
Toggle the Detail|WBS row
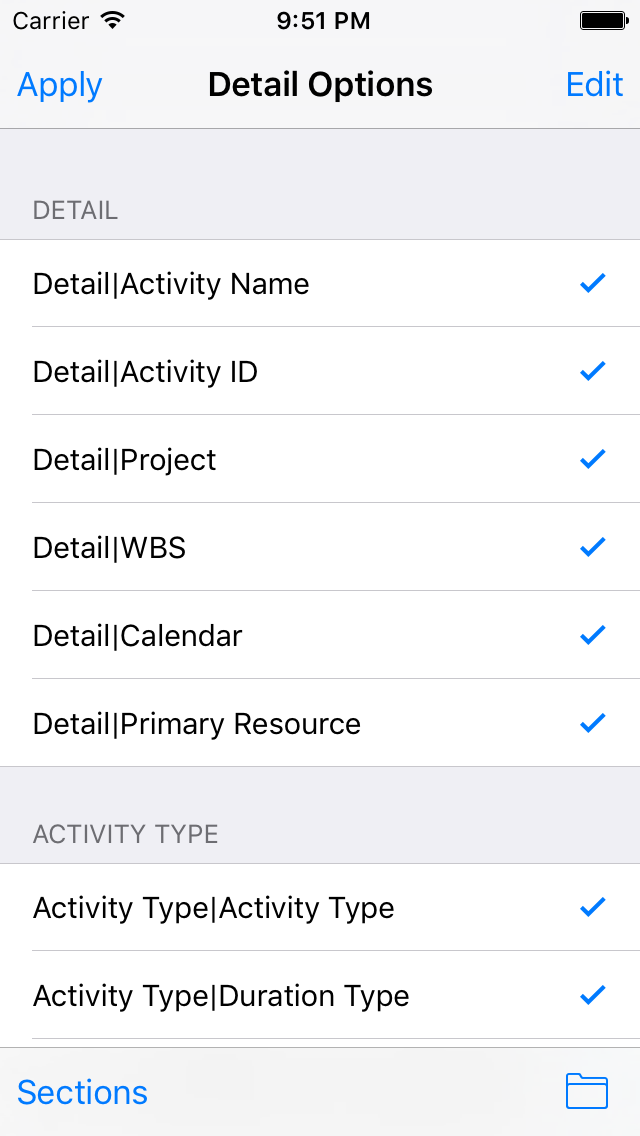(x=320, y=548)
